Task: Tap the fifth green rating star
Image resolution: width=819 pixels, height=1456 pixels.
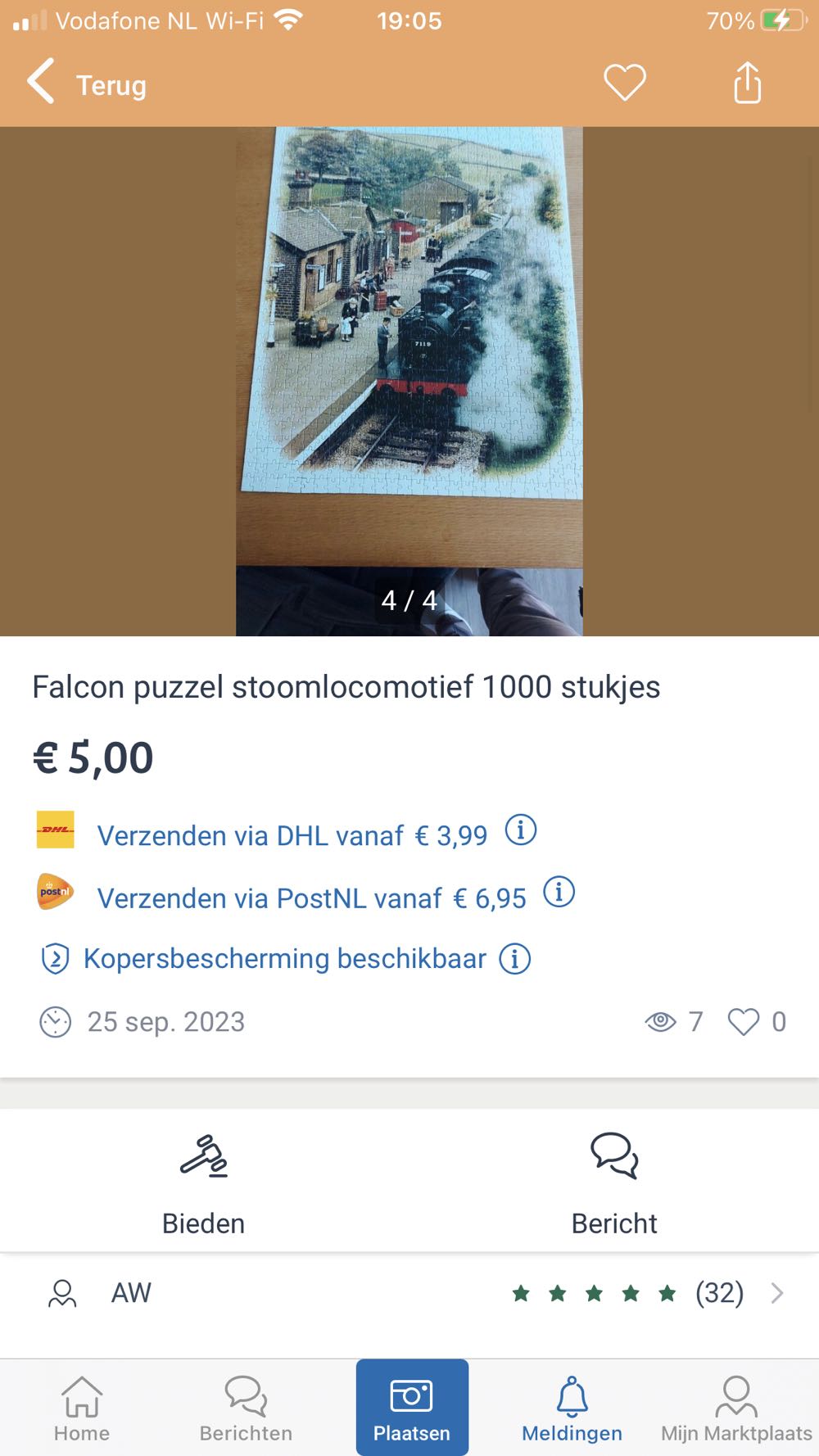Action: coord(665,1294)
